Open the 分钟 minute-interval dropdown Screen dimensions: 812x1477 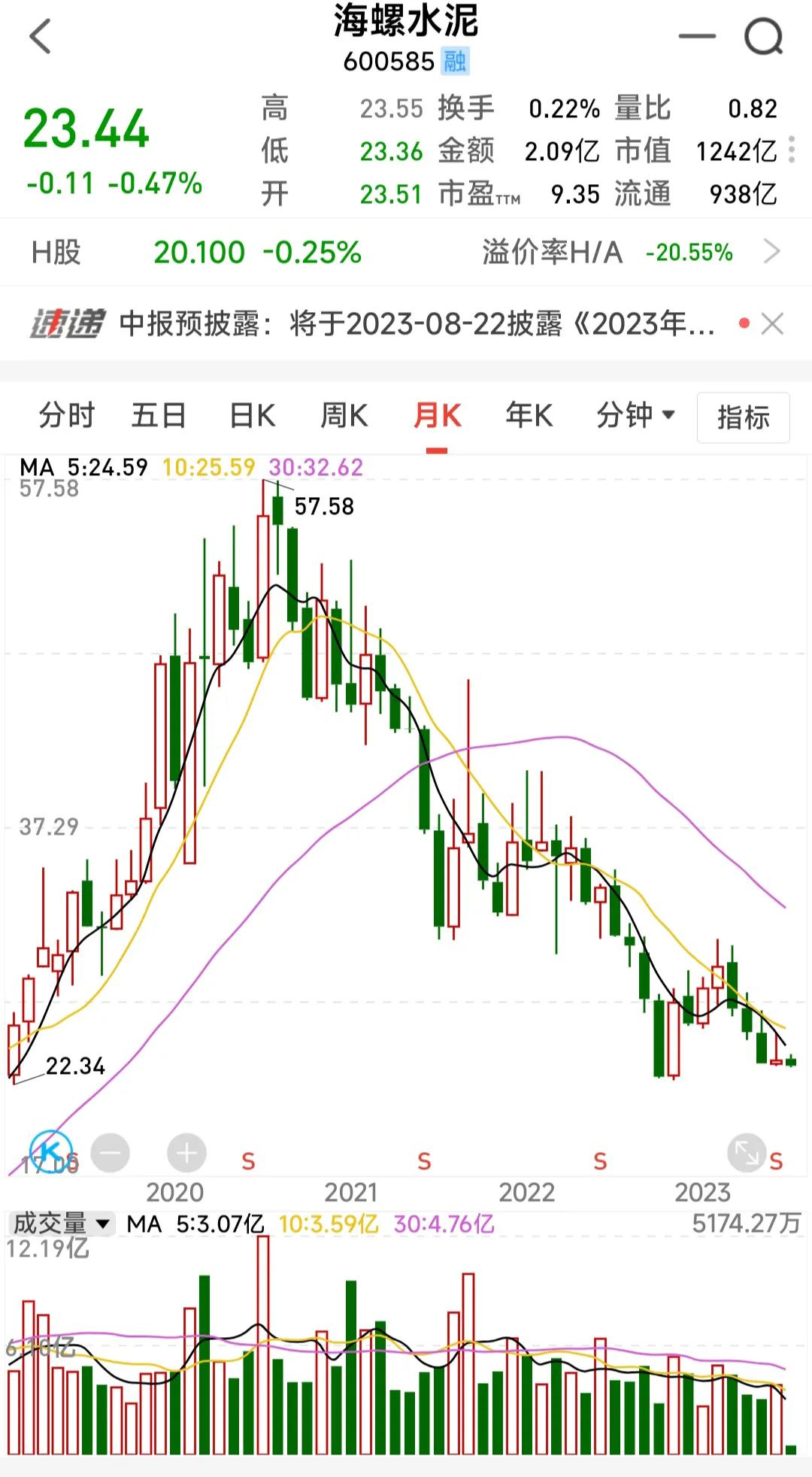(634, 415)
